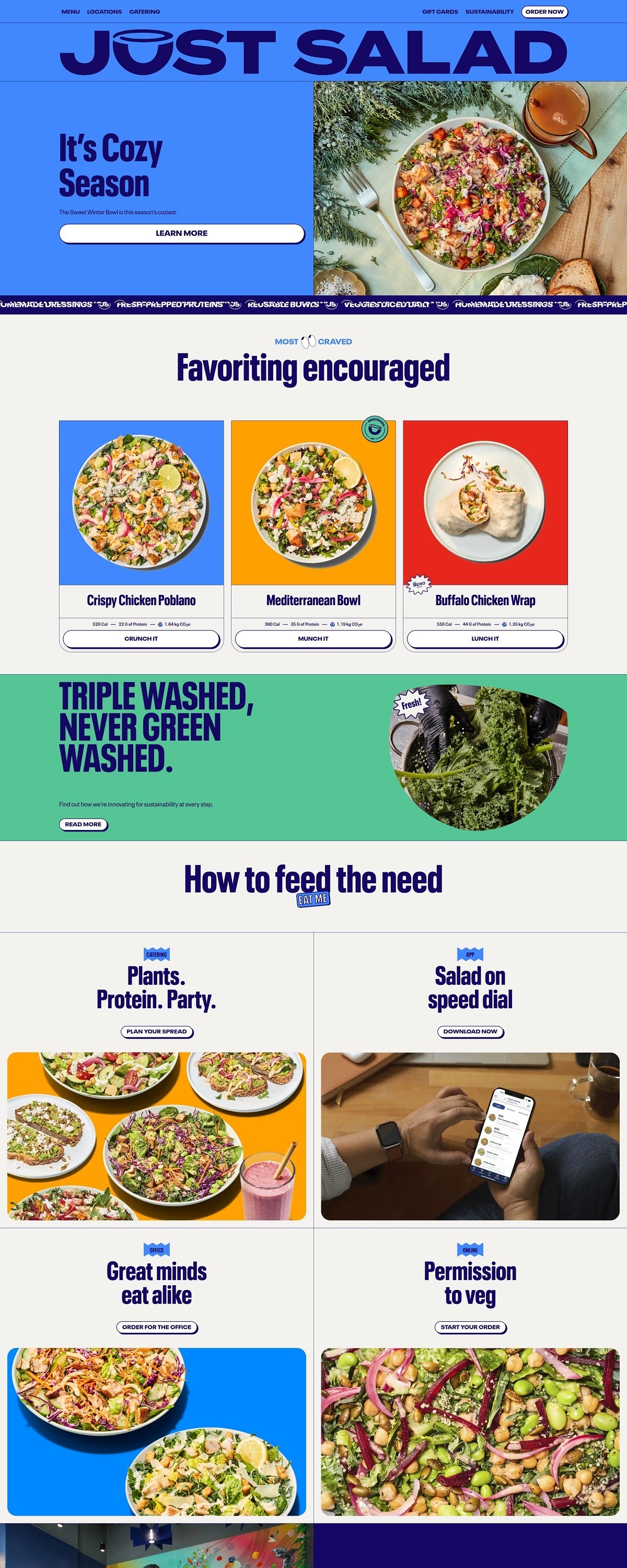Open GIFT CARDS from the header

coord(440,11)
